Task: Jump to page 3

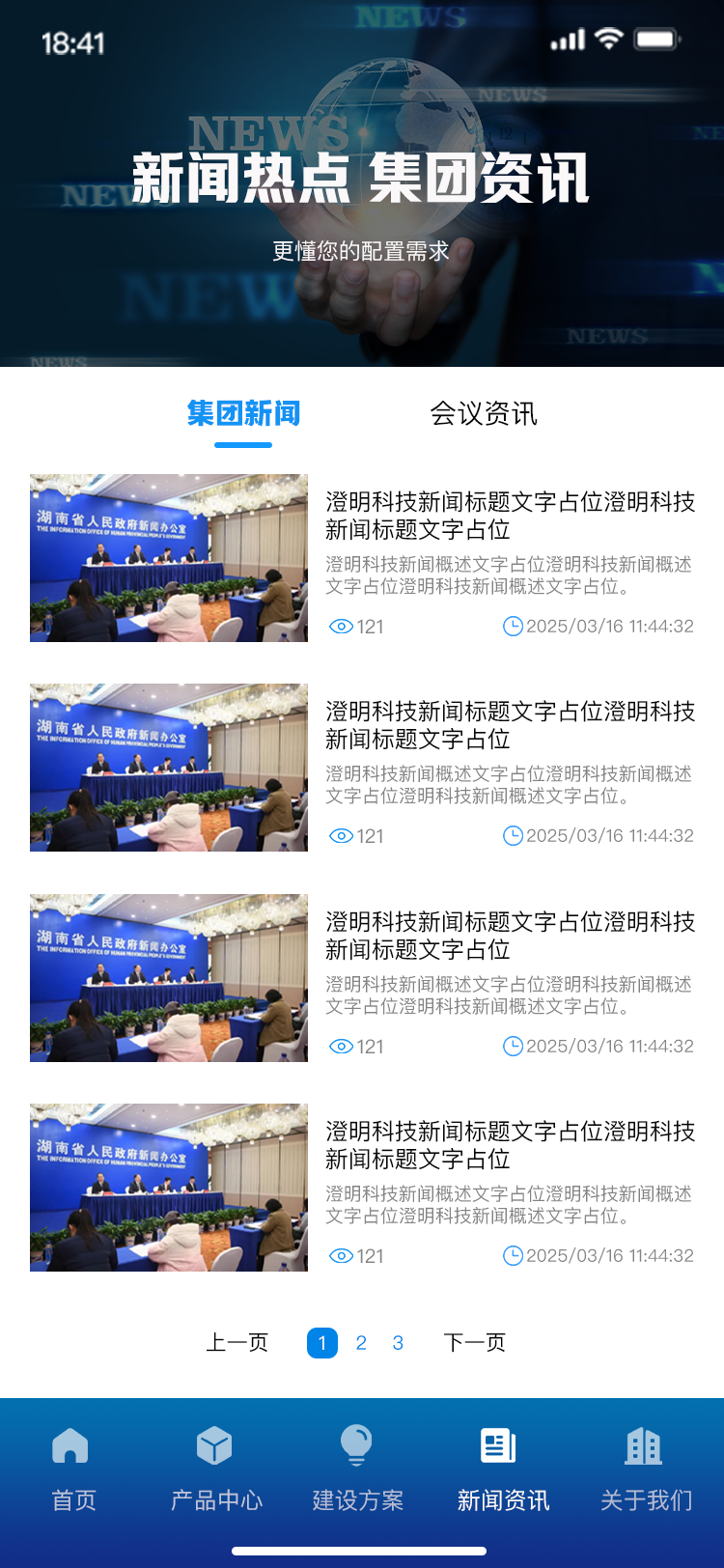Action: click(398, 1343)
